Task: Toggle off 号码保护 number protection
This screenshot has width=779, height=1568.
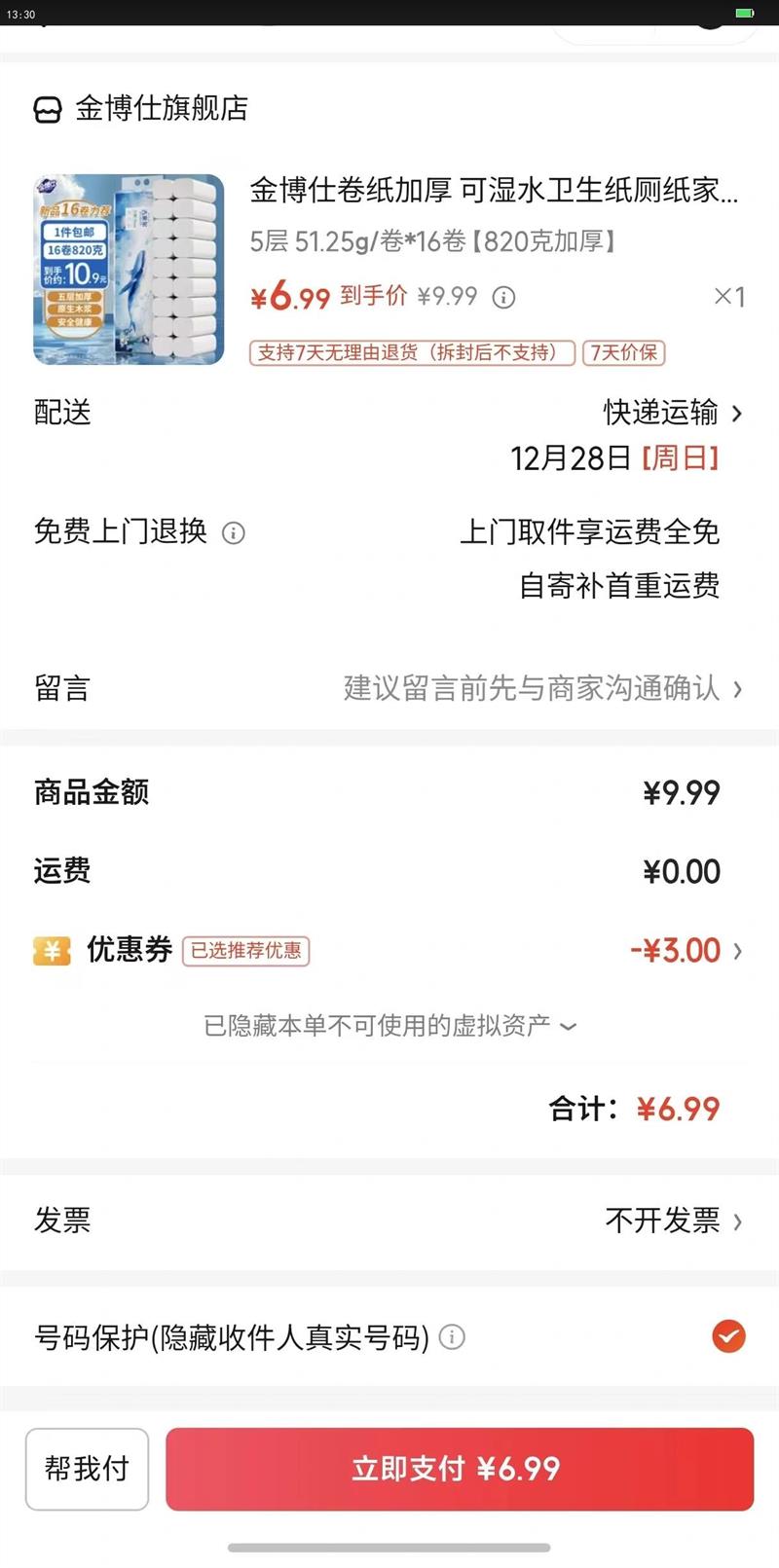Action: click(727, 1337)
